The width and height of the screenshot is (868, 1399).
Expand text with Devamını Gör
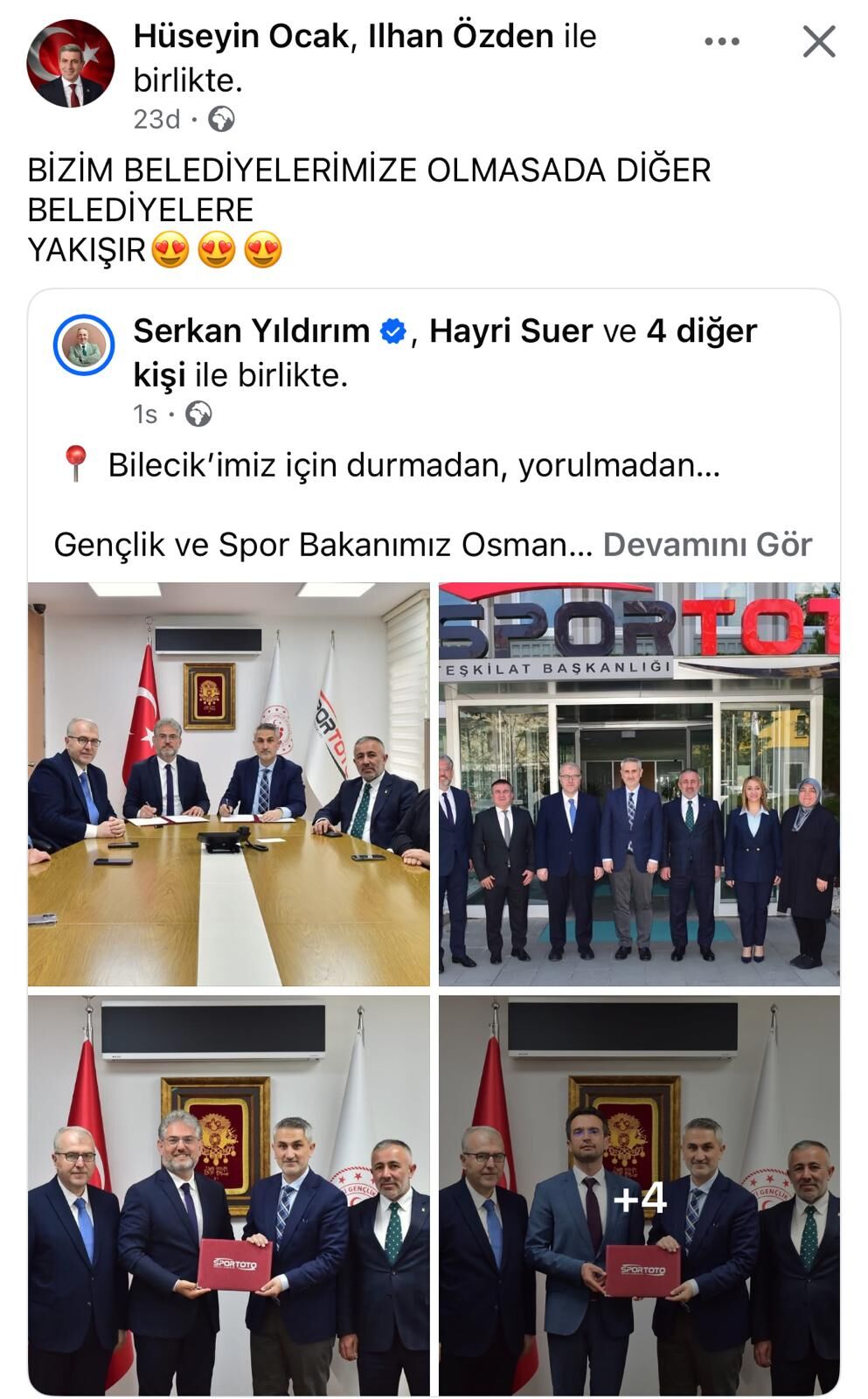707,545
